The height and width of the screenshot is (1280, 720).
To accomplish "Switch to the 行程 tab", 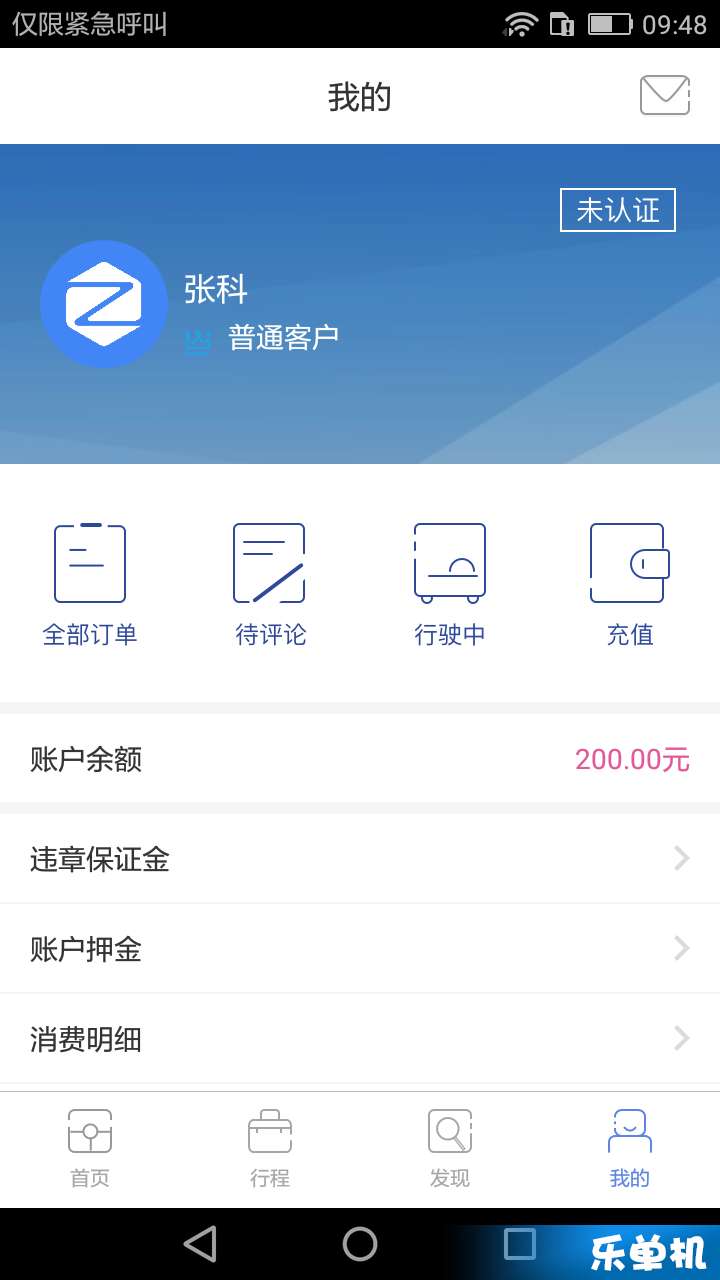I will [270, 1150].
